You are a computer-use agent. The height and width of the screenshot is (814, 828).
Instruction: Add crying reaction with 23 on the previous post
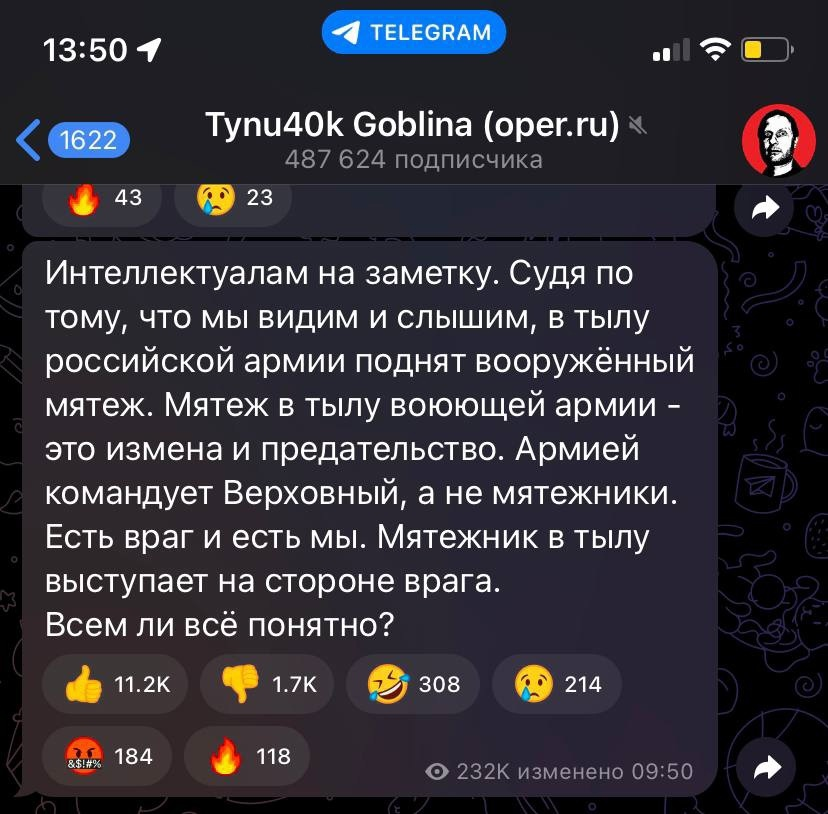pyautogui.click(x=233, y=199)
